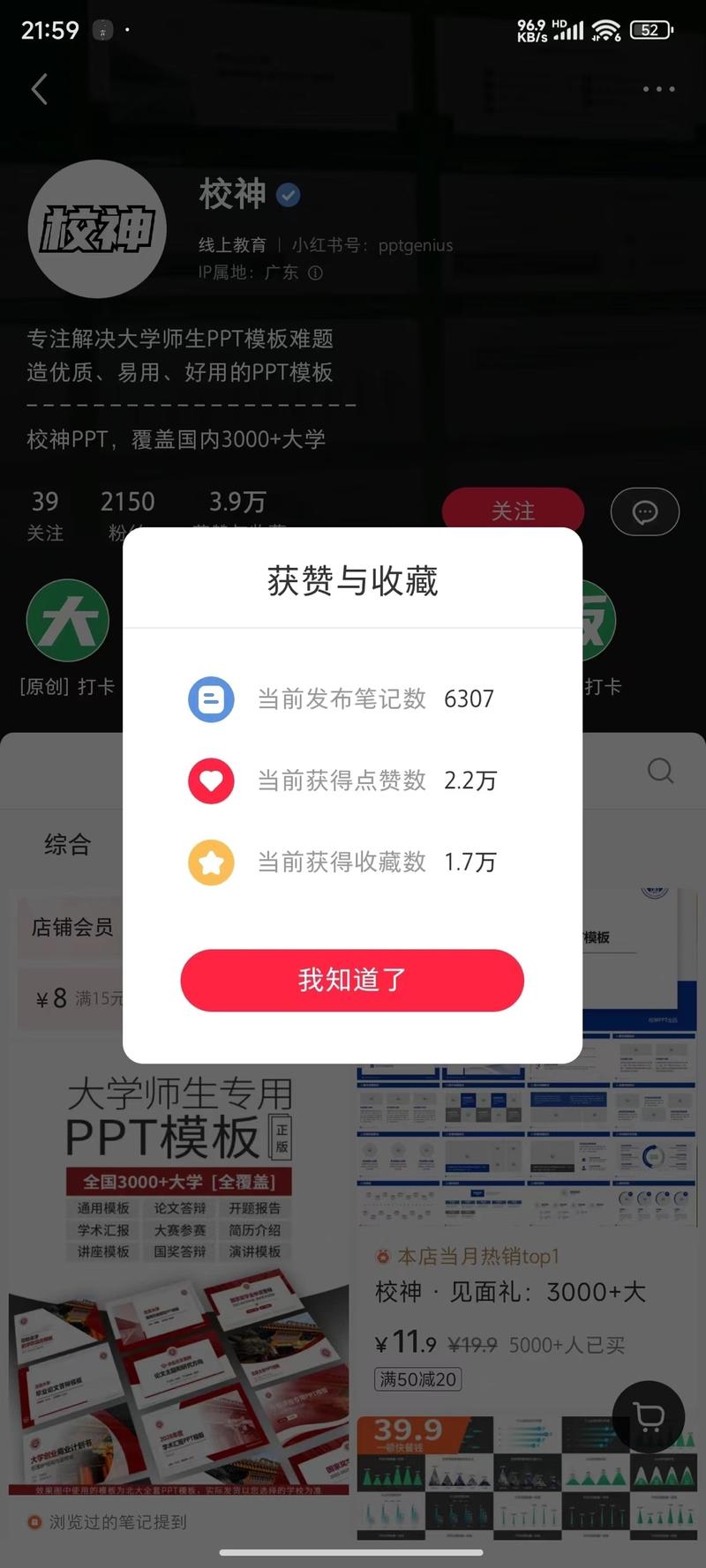
Task: Open the three-dot overflow menu
Action: [x=658, y=89]
